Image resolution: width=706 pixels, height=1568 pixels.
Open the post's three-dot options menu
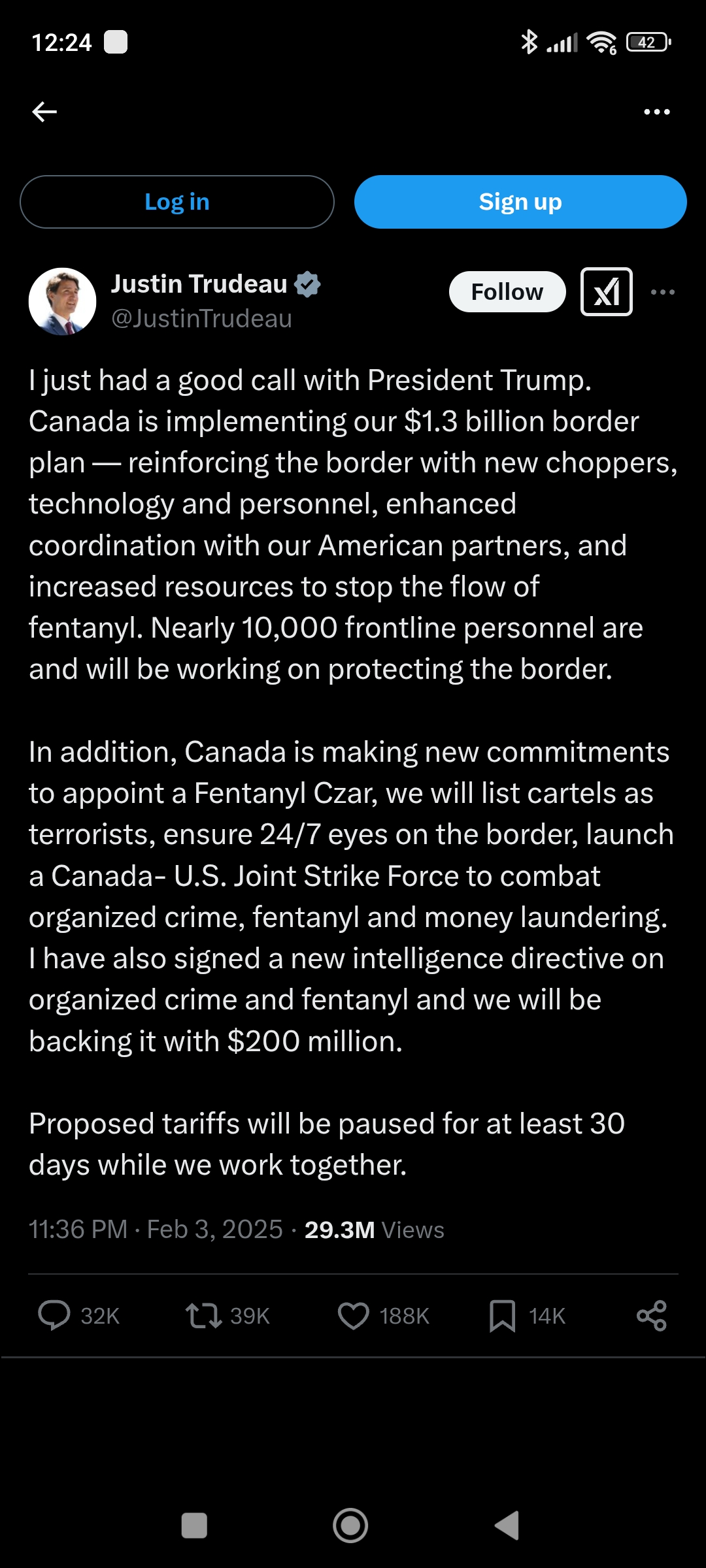point(663,292)
